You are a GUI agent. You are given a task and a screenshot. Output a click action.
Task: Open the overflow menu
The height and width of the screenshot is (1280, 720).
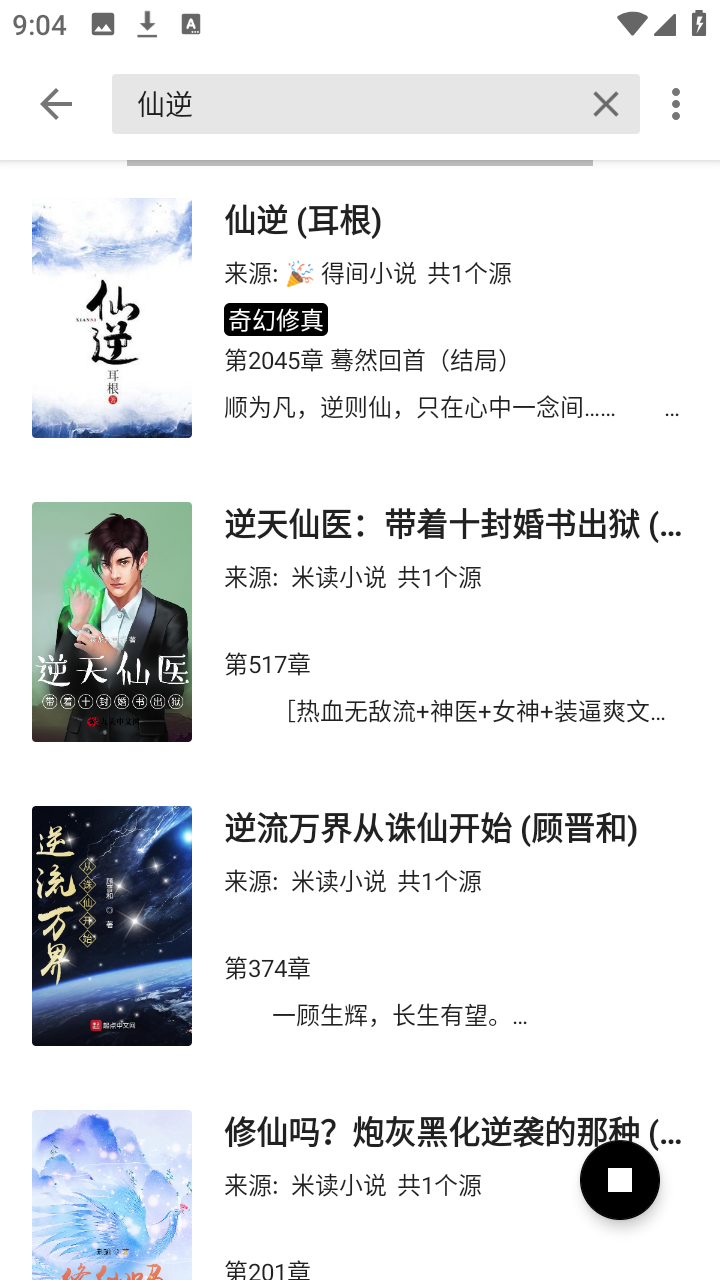676,104
